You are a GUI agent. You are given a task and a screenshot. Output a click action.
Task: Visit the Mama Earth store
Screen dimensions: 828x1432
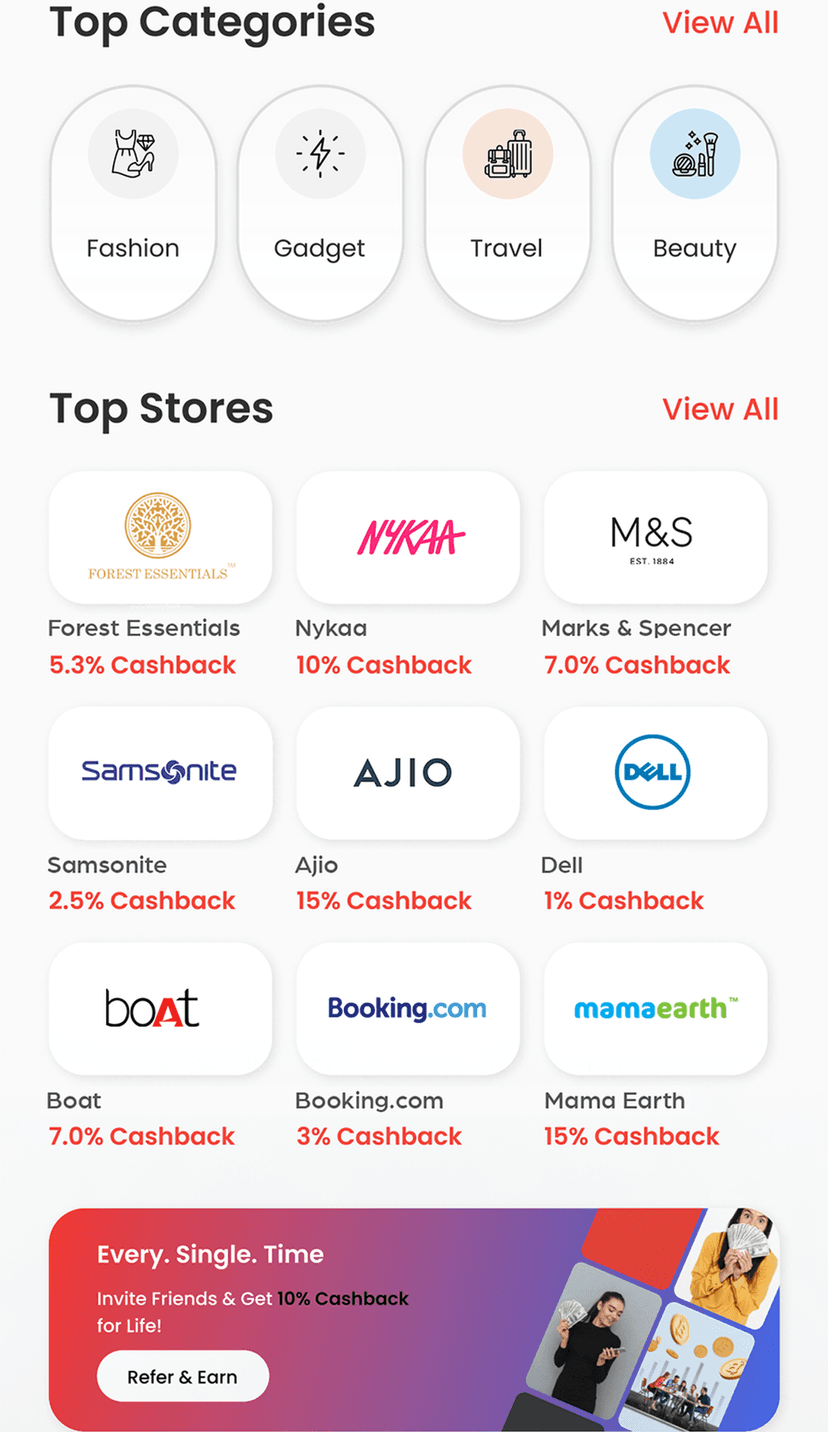[x=655, y=1009]
